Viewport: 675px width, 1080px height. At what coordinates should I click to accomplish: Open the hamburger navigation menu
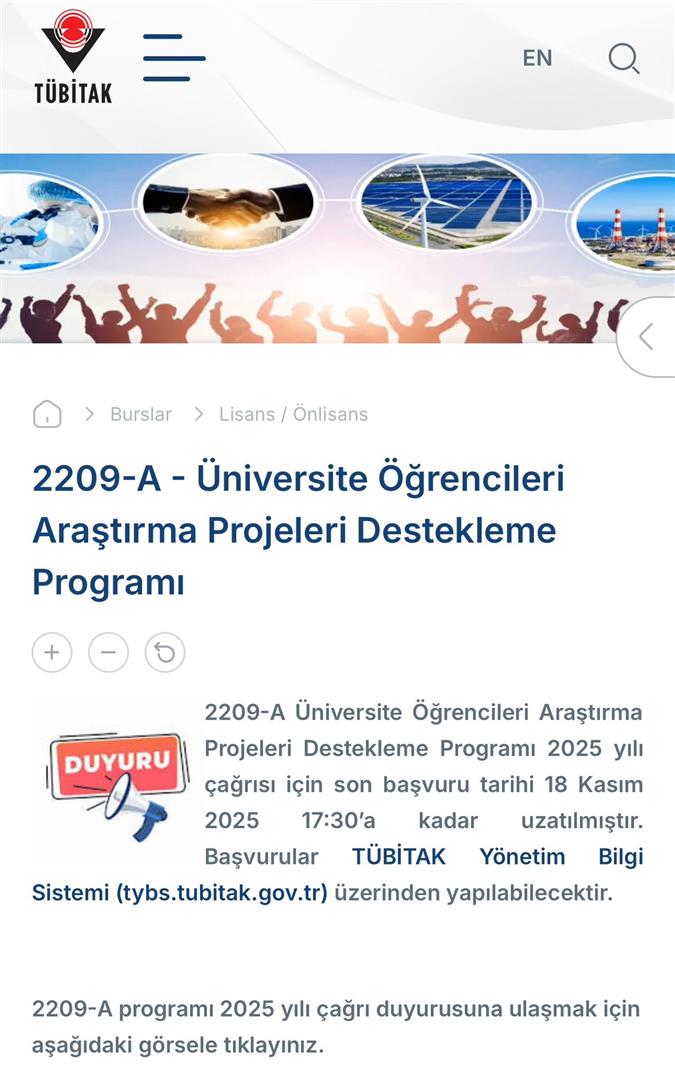point(174,58)
